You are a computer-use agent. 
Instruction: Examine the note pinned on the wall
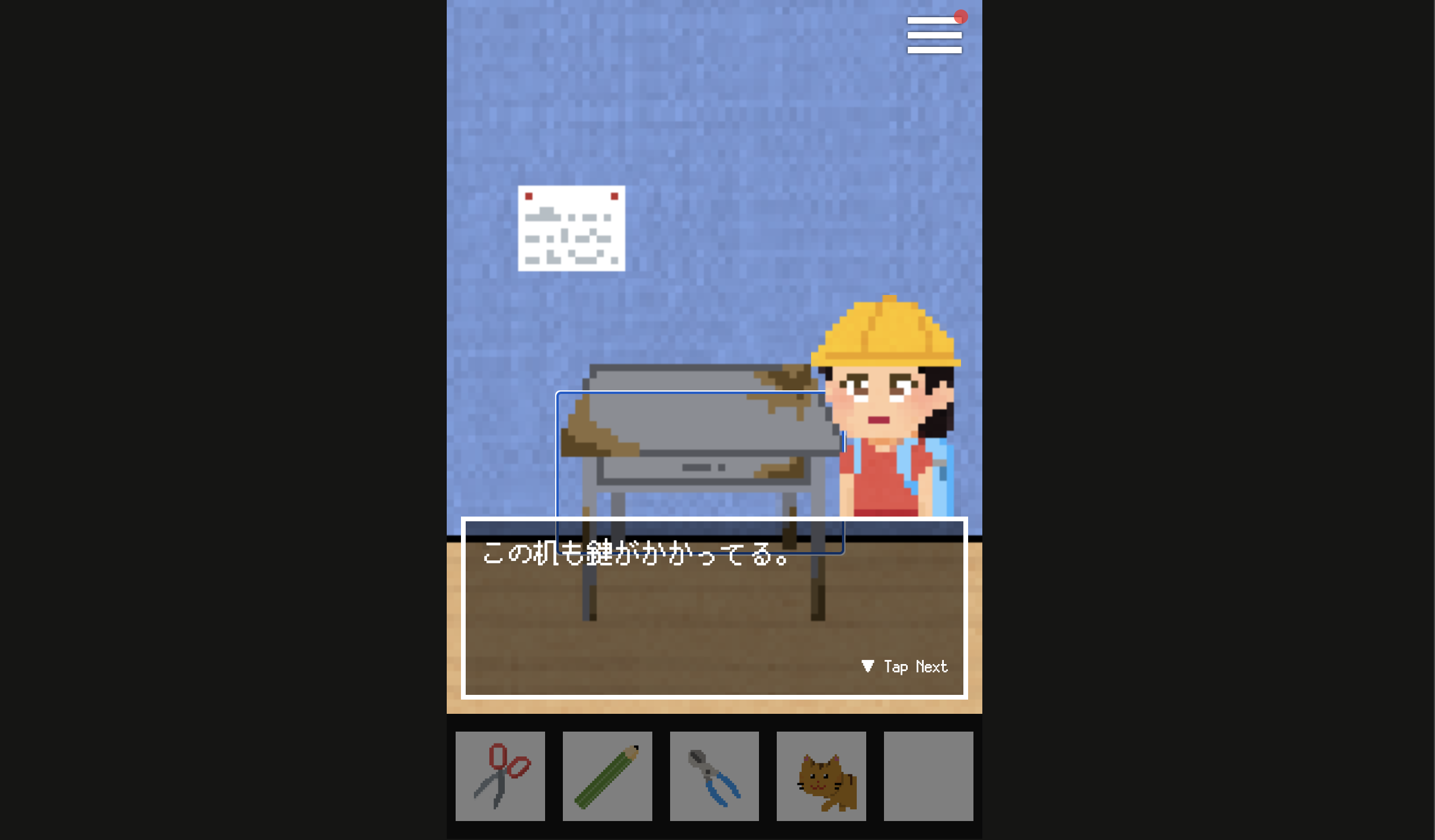(571, 229)
